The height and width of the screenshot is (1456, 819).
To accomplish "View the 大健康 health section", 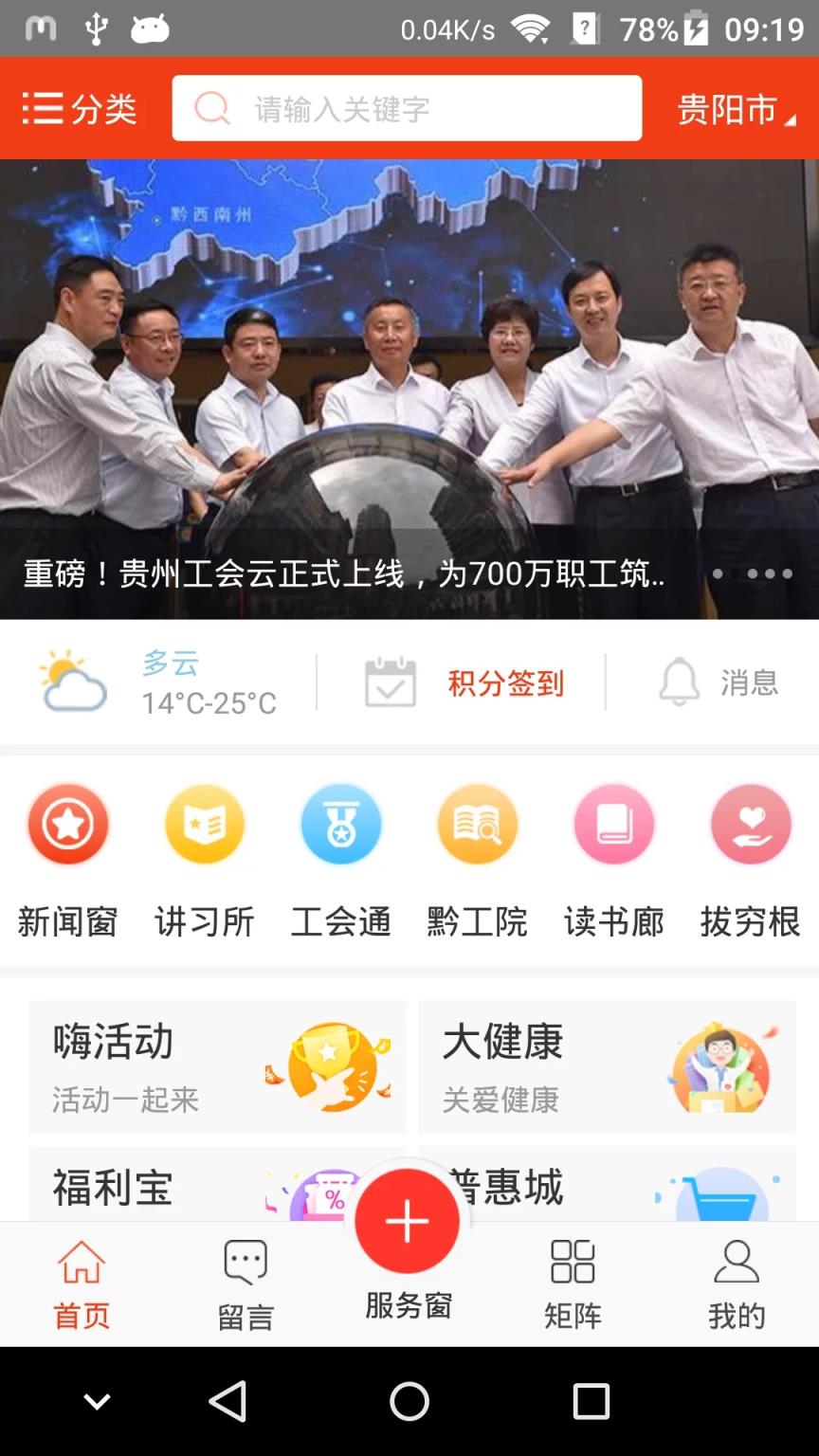I will (x=607, y=1066).
